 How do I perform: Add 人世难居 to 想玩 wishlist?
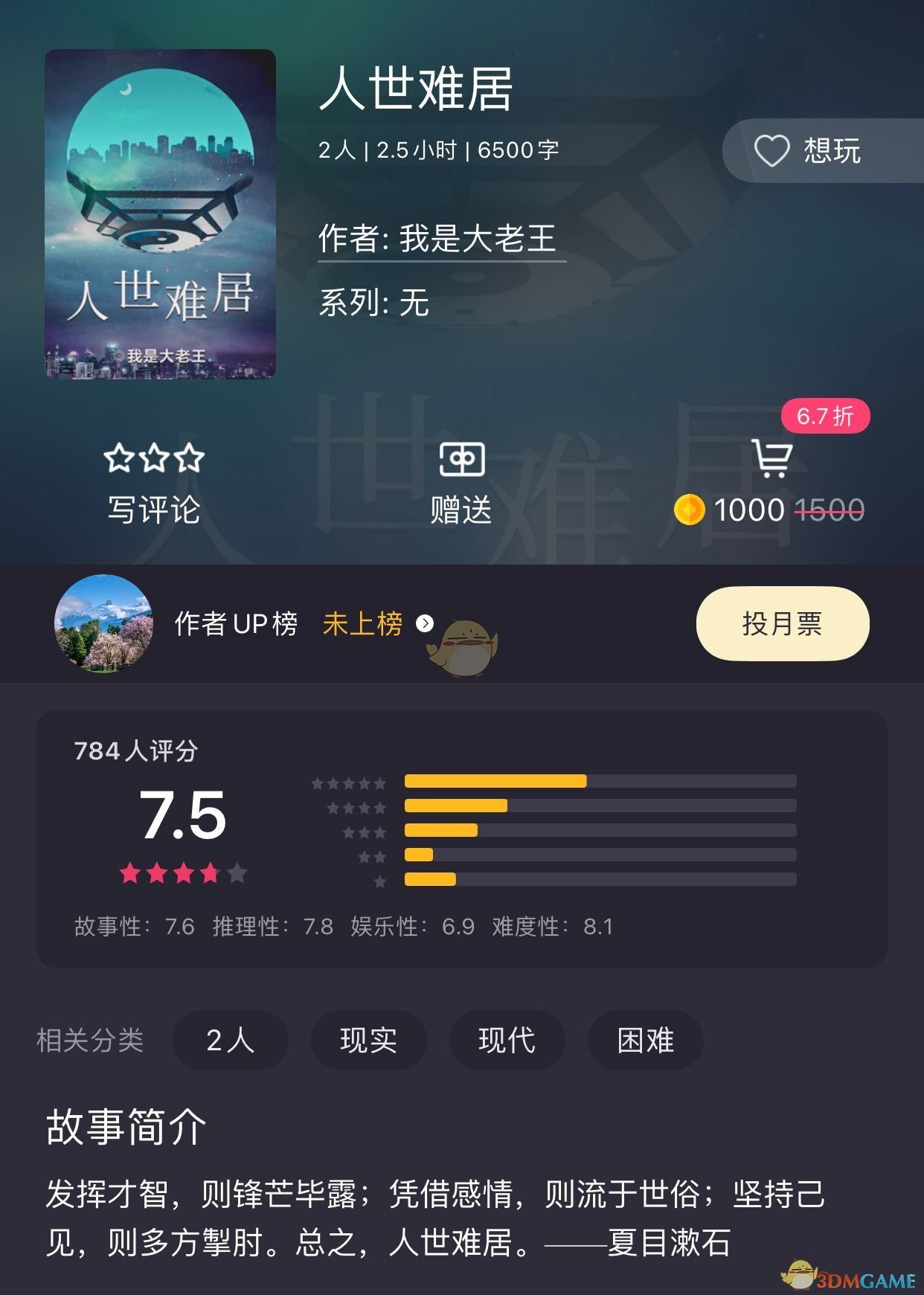point(809,151)
